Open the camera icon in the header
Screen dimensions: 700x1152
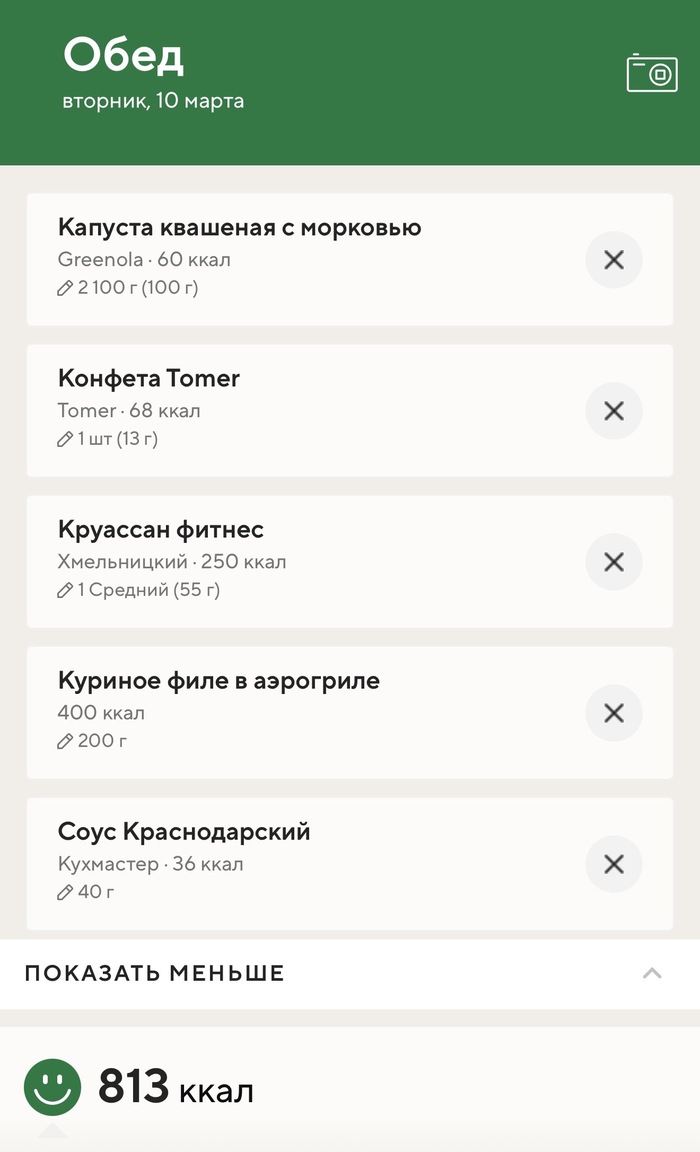[x=652, y=73]
